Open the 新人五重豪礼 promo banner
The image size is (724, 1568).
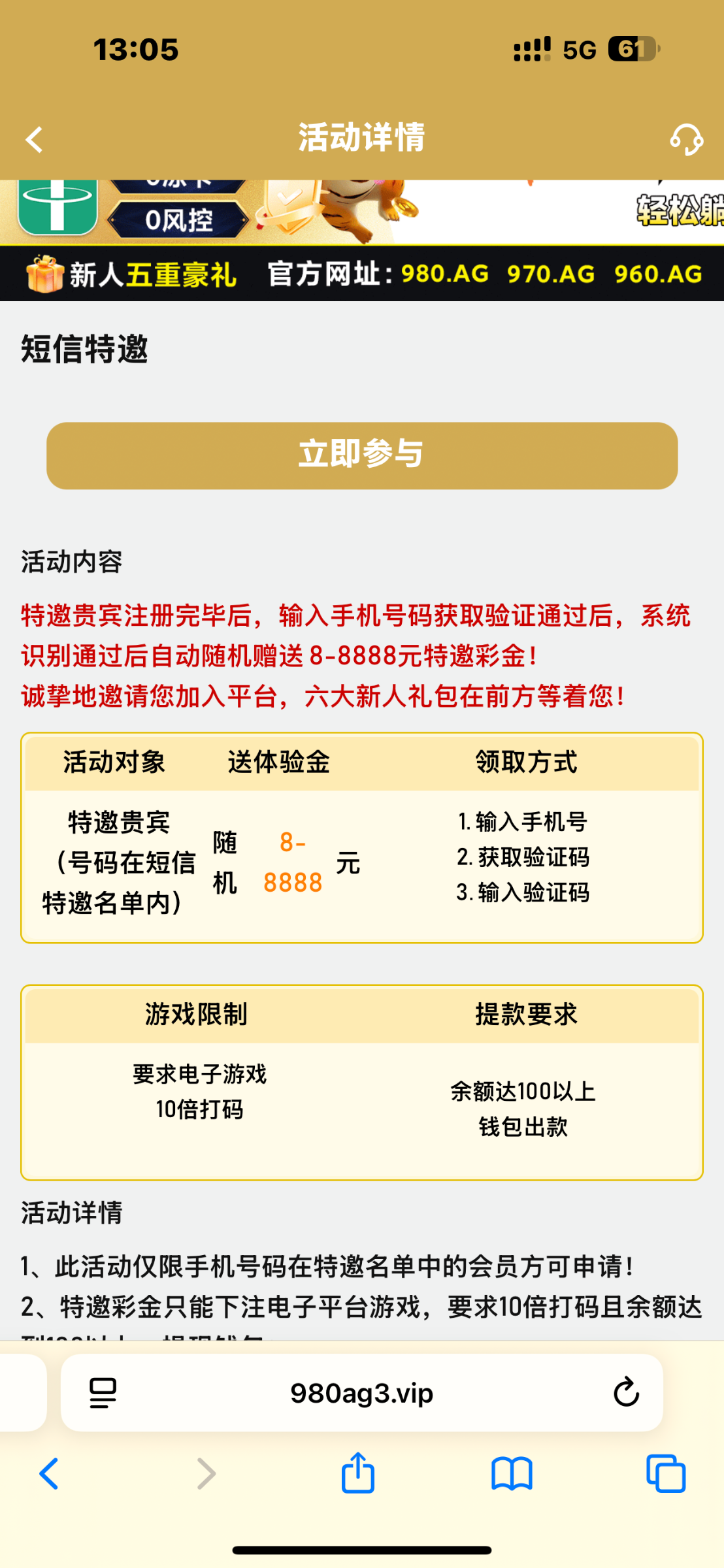[x=131, y=274]
